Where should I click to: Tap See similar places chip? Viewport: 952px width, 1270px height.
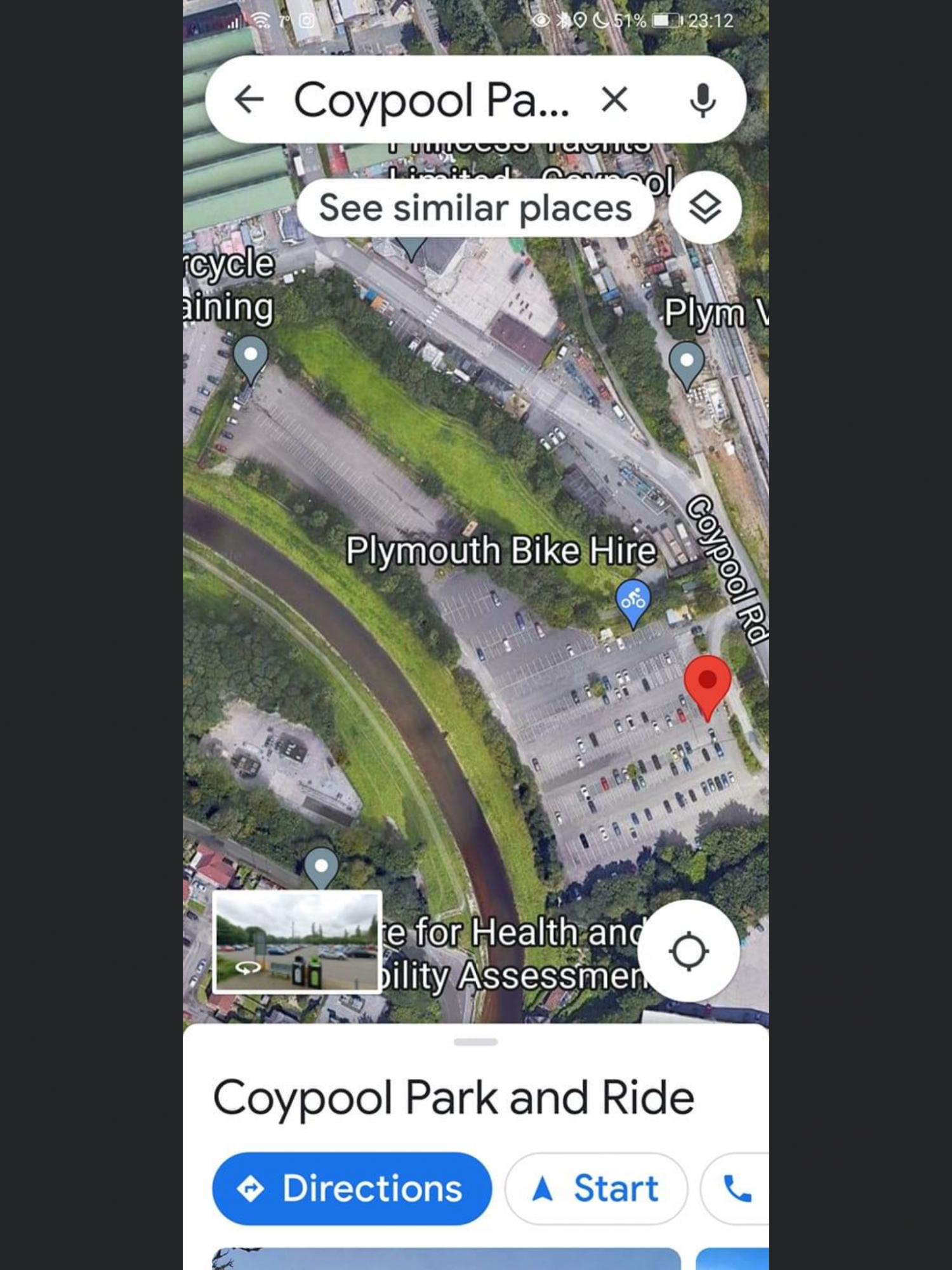pos(475,208)
